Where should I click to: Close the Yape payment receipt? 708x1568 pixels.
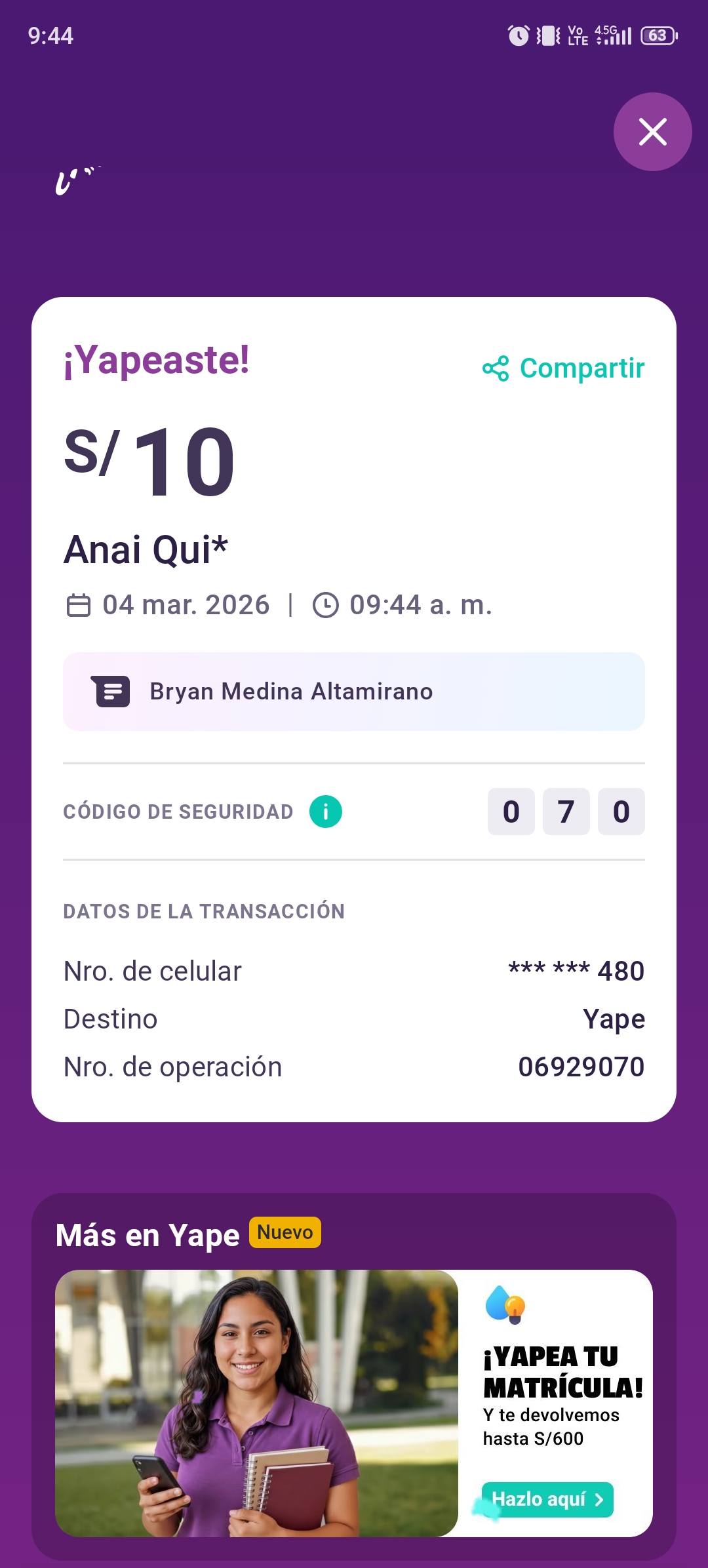pyautogui.click(x=652, y=132)
